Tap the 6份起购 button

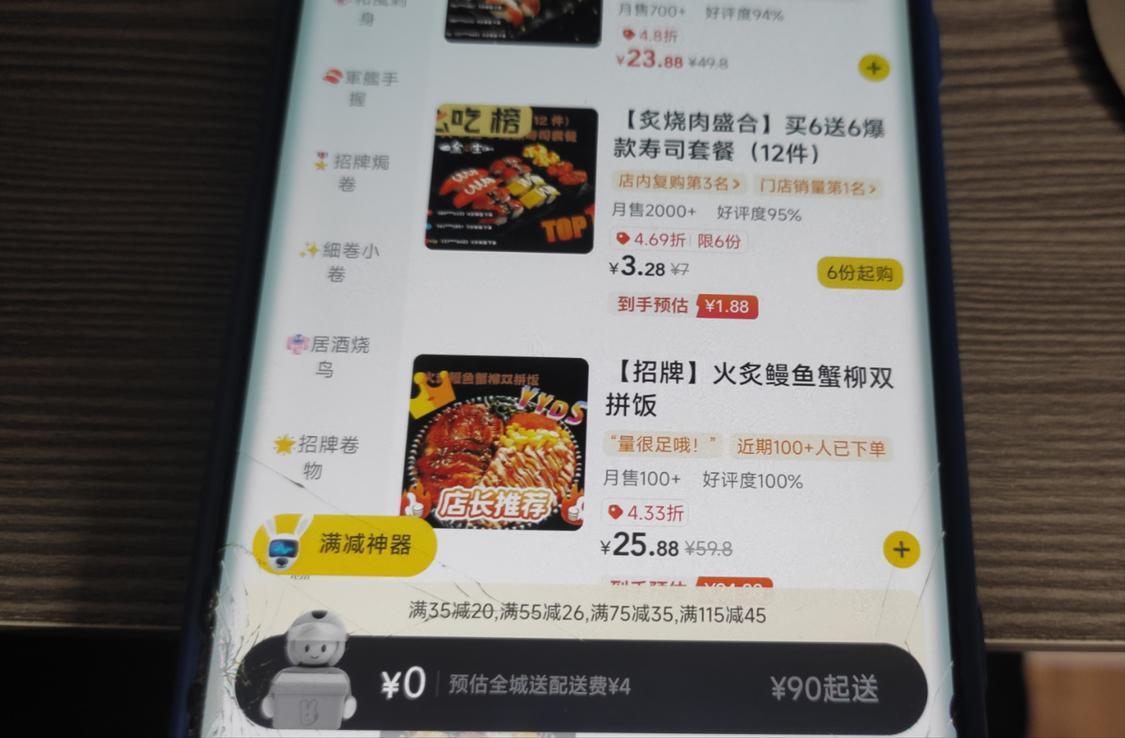[860, 273]
